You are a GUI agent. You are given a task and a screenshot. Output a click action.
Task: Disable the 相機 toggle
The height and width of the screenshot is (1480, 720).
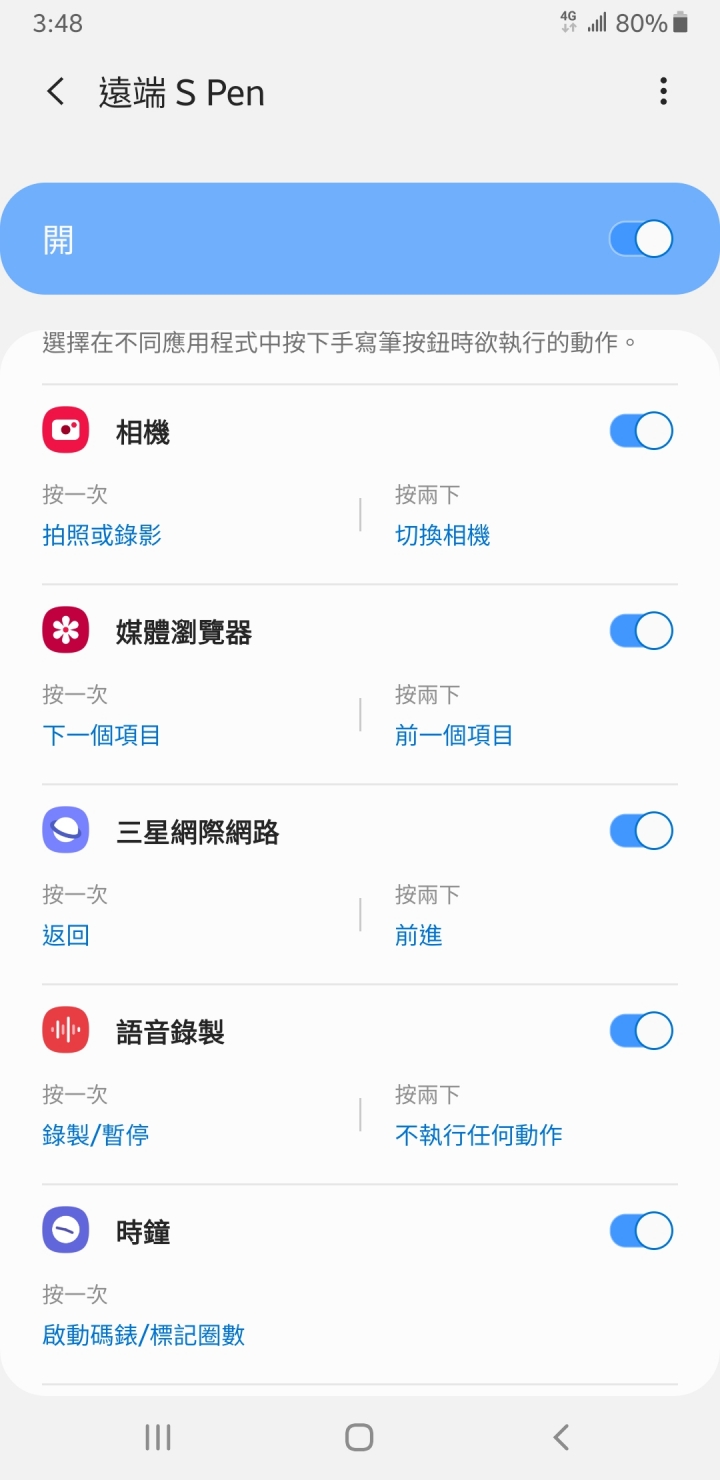641,431
